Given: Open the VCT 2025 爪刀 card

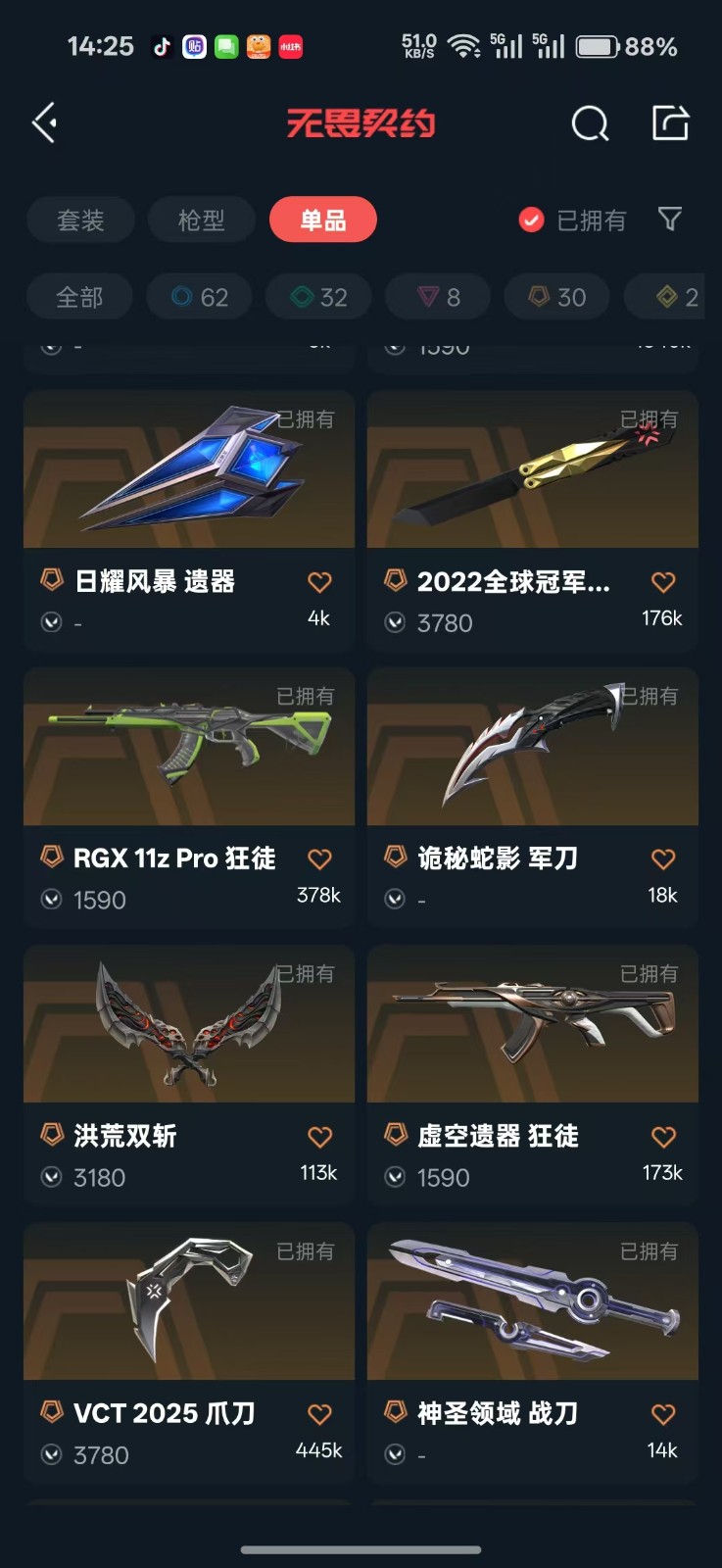Looking at the screenshot, I should [188, 1302].
